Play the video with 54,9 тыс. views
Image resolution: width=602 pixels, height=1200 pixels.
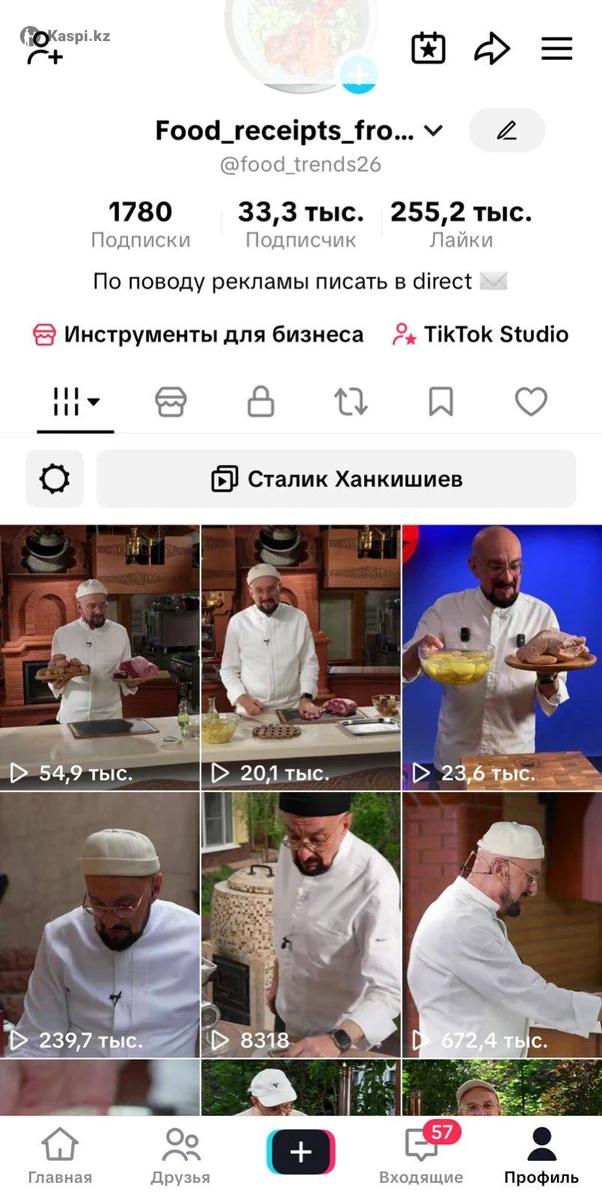(100, 657)
